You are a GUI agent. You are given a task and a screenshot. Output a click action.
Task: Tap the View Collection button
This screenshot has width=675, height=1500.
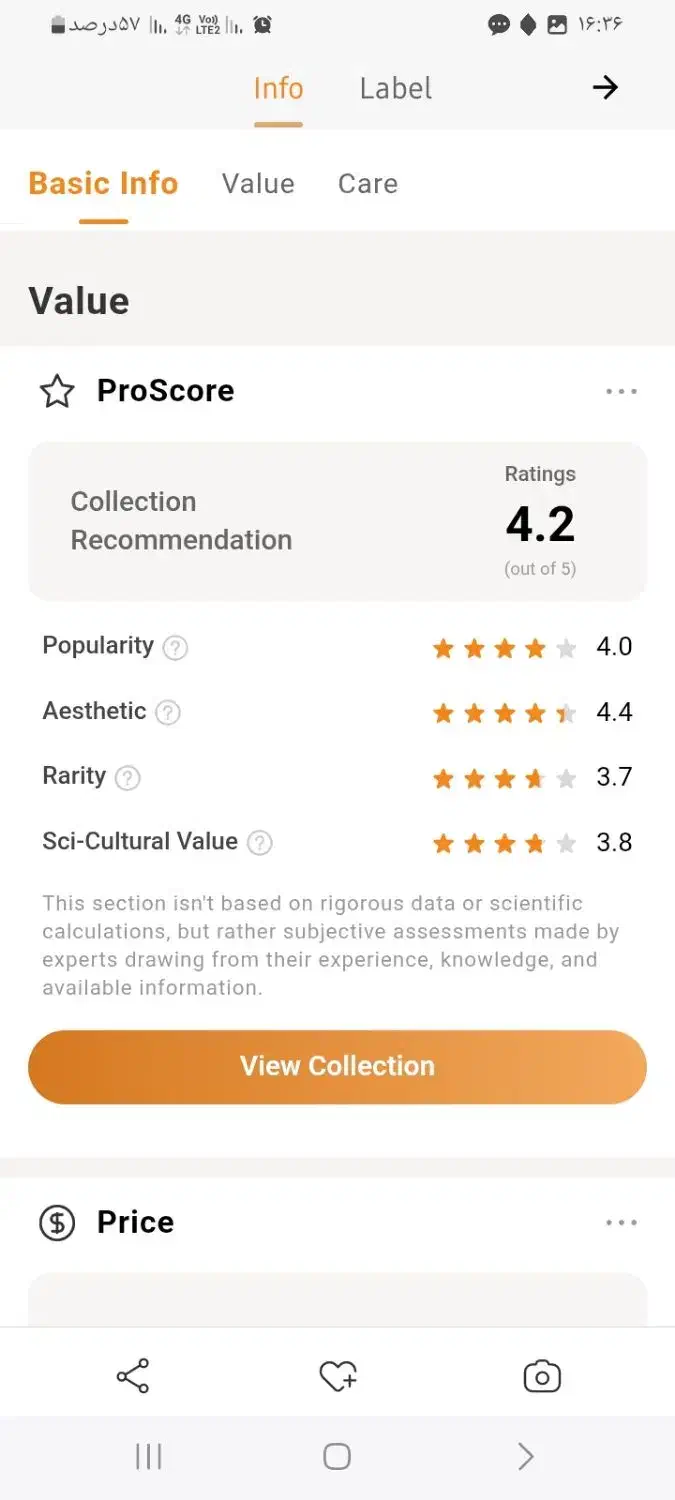click(337, 1067)
